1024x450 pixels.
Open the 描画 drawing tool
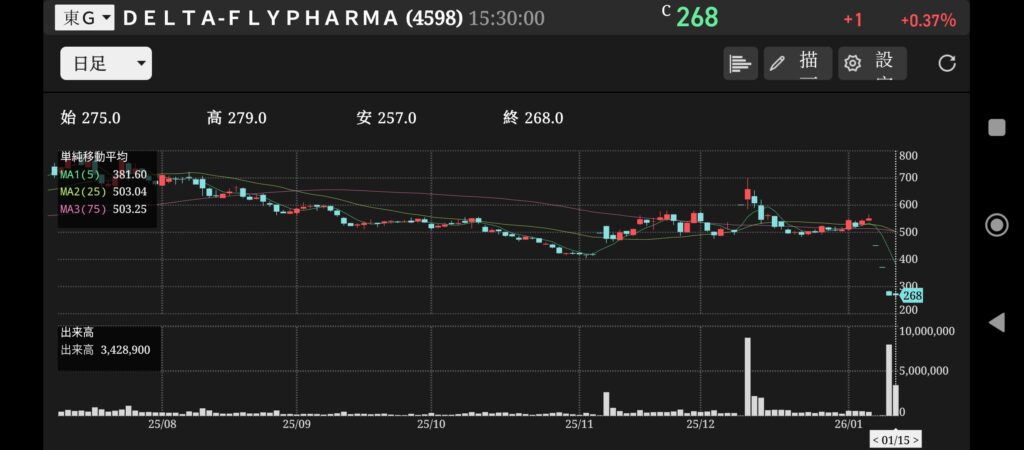click(797, 64)
